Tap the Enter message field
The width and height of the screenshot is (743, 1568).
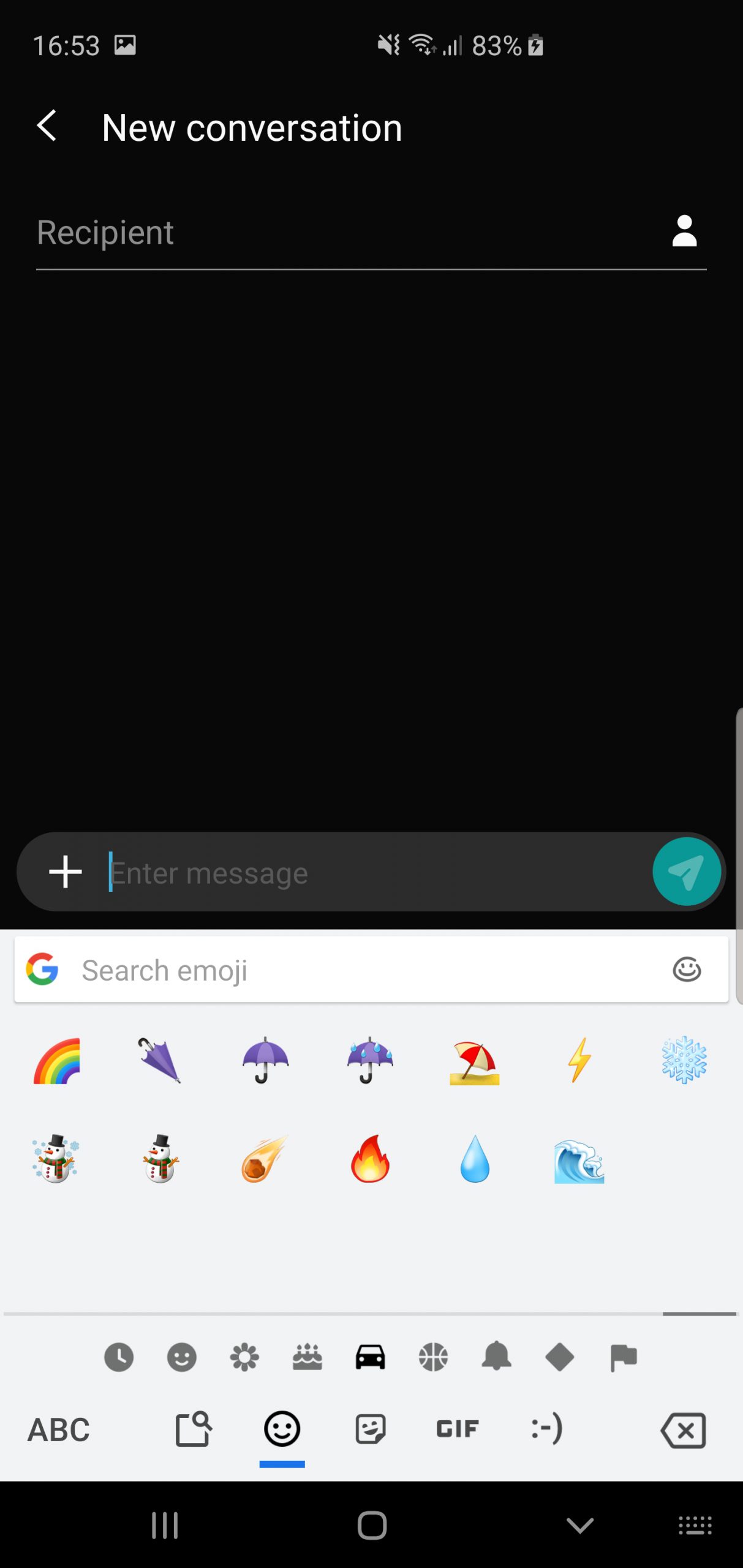pyautogui.click(x=377, y=872)
